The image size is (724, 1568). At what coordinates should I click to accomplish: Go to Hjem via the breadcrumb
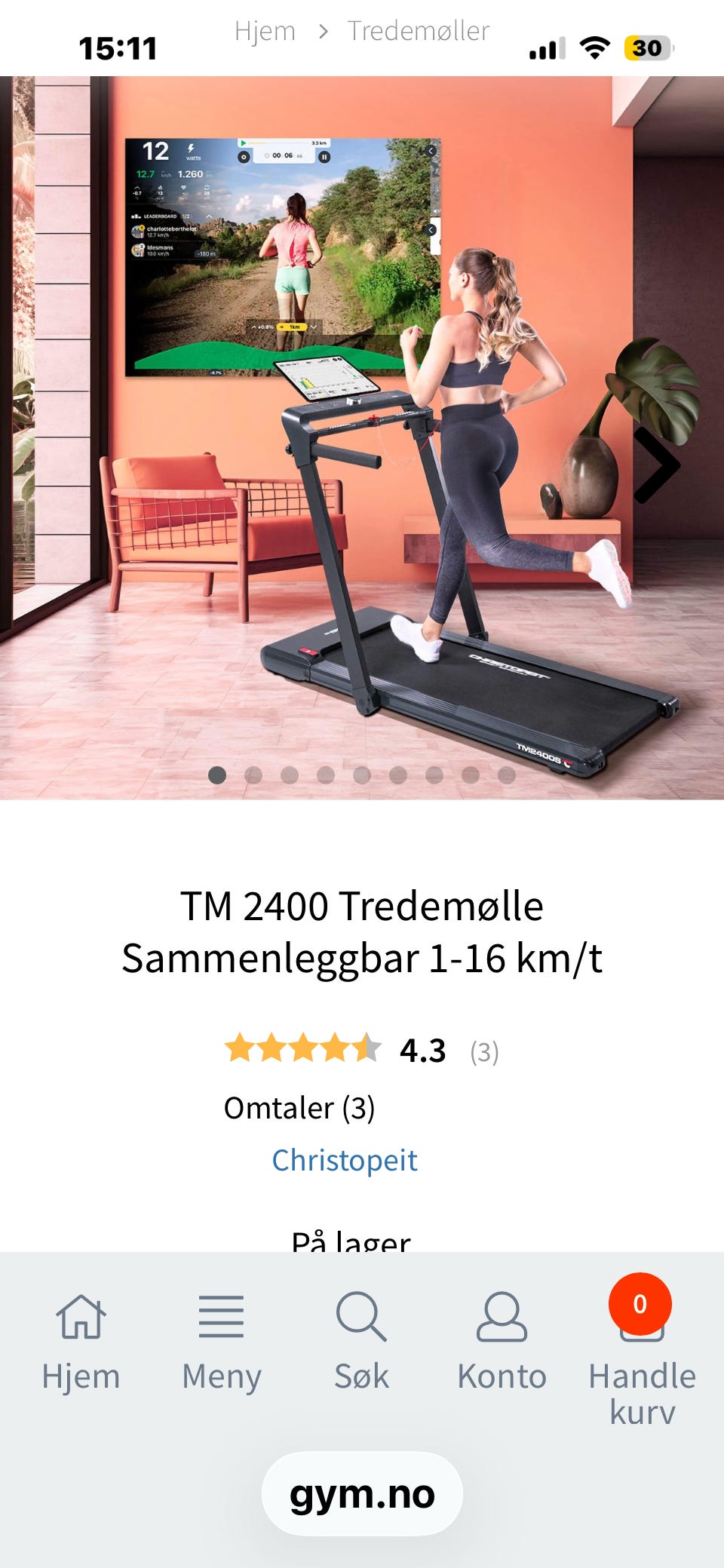(x=265, y=32)
